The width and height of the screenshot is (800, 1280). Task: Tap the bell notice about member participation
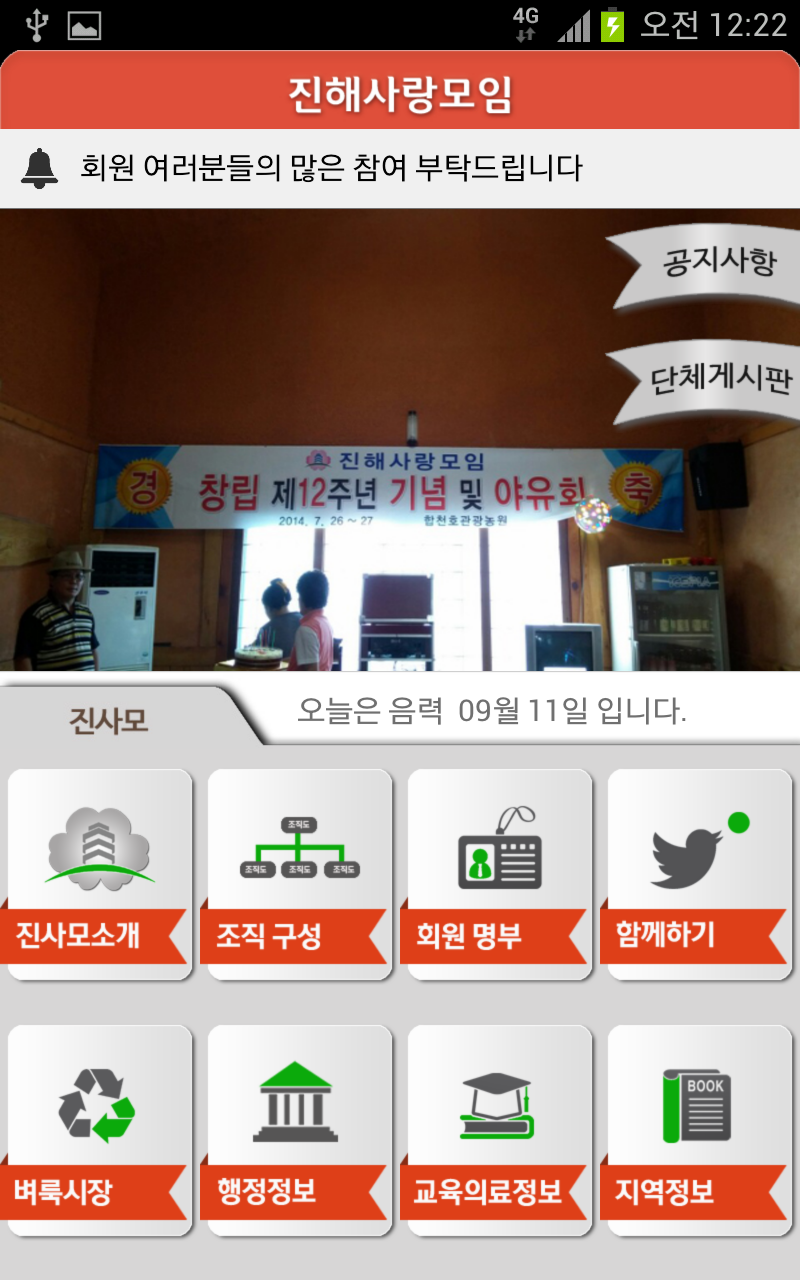(330, 168)
